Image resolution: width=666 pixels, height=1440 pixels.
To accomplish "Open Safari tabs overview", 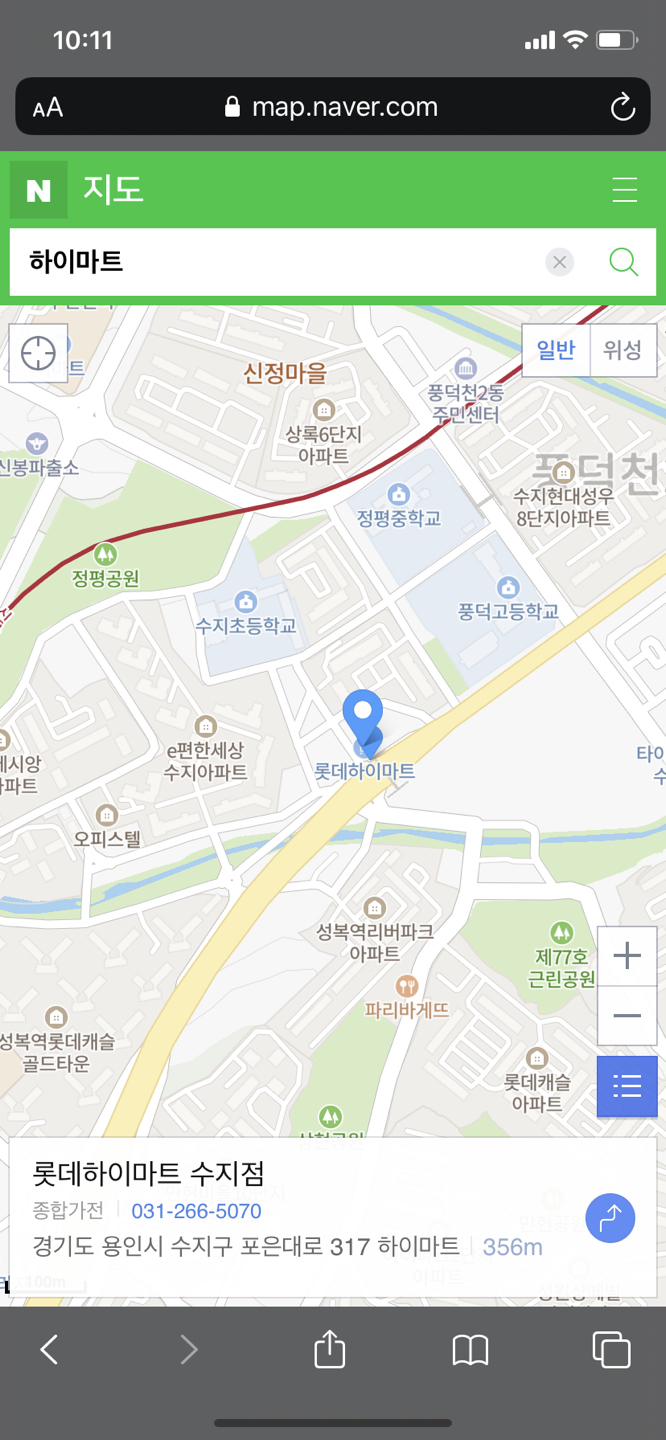I will 611,1350.
